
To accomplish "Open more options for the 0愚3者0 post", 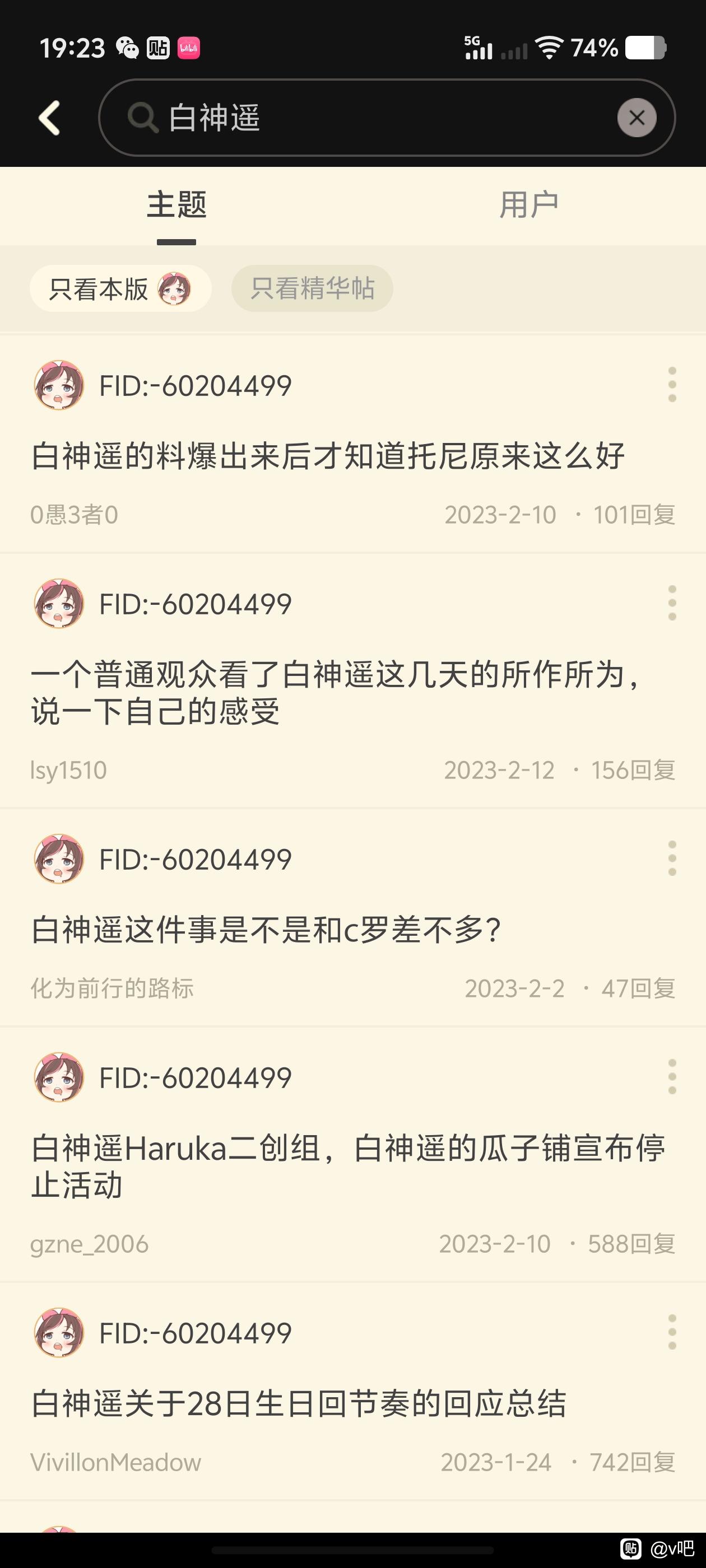I will (672, 384).
